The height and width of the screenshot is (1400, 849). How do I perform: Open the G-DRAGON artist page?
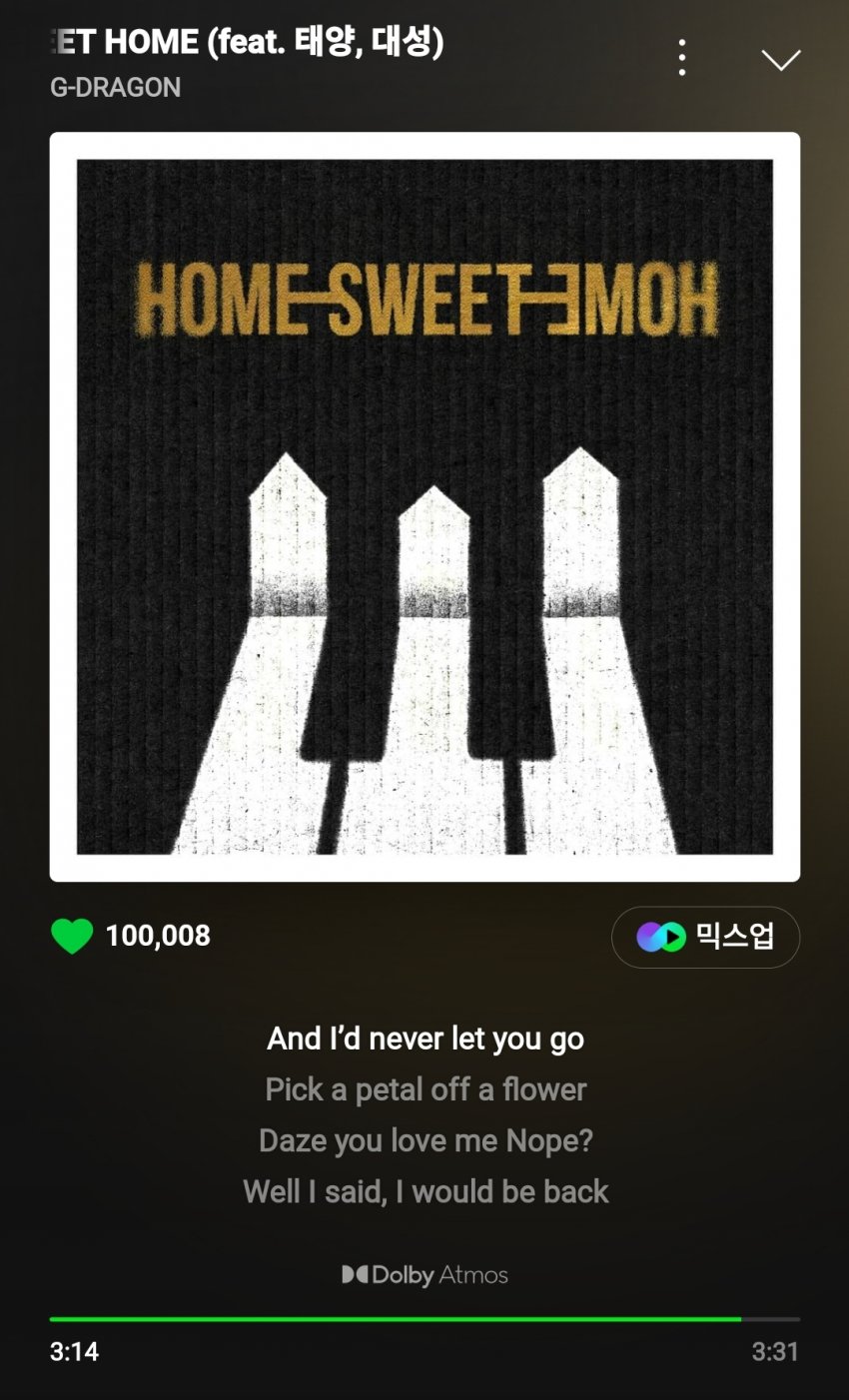click(x=116, y=88)
